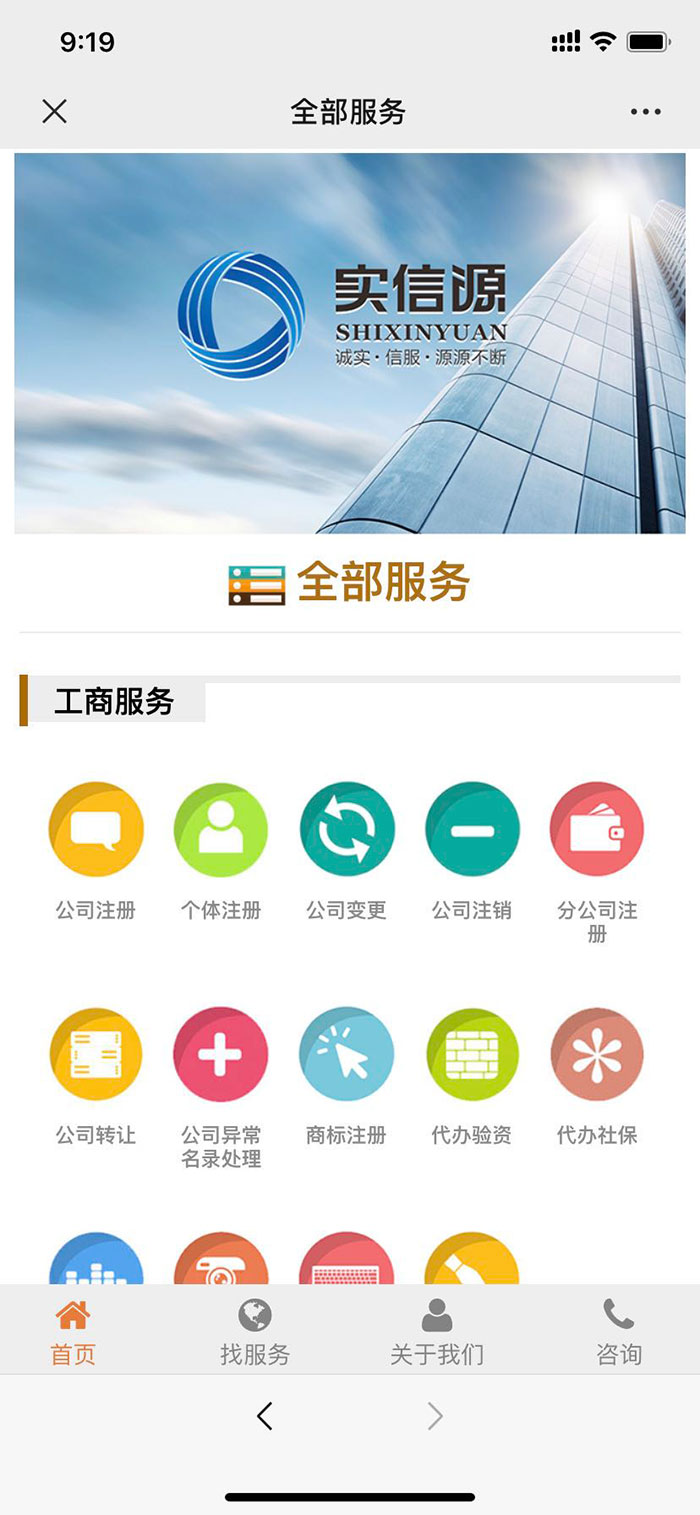Open 公司注册 service
The image size is (700, 1515).
click(x=96, y=830)
